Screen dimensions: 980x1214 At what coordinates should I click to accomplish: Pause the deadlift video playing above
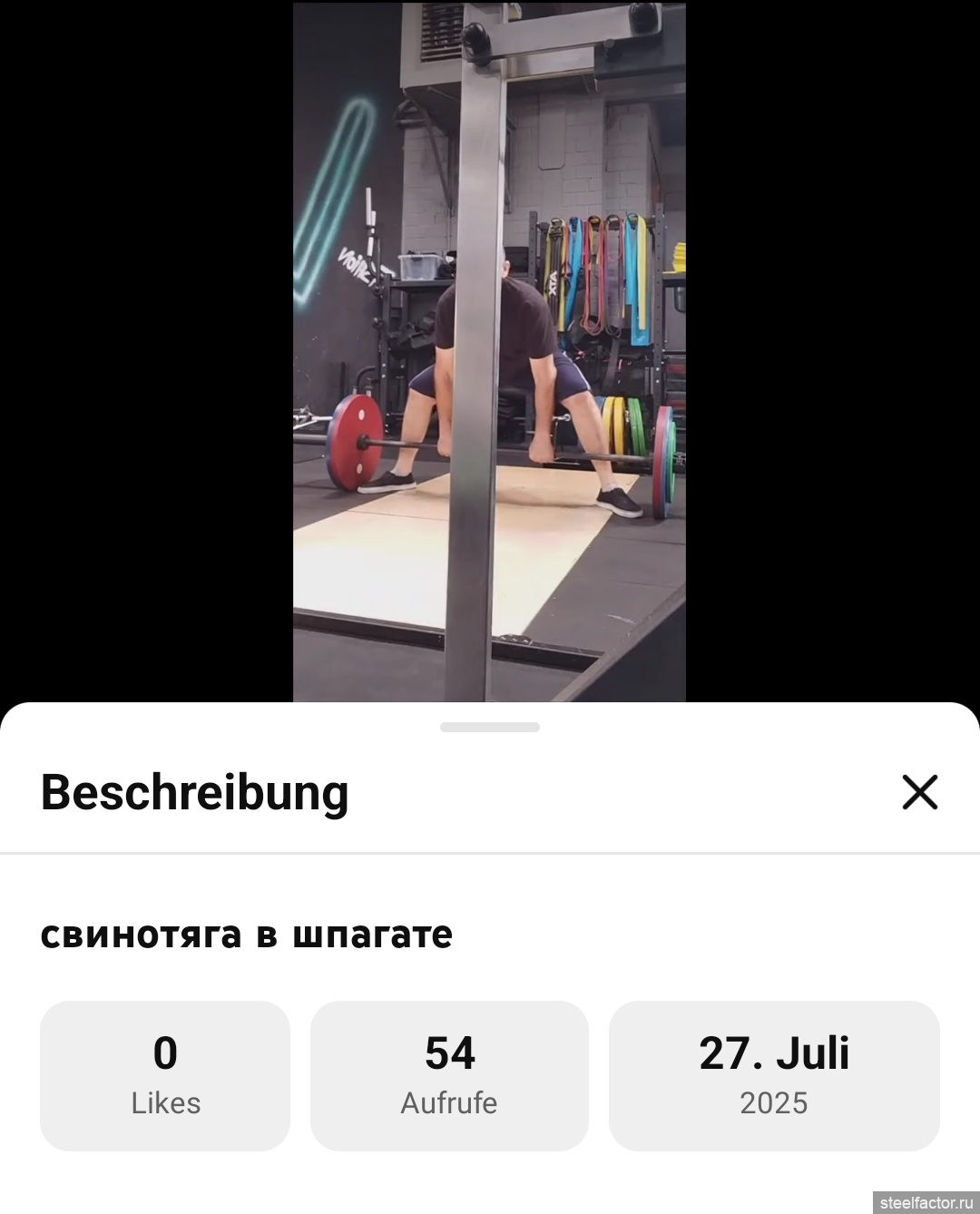tap(489, 352)
